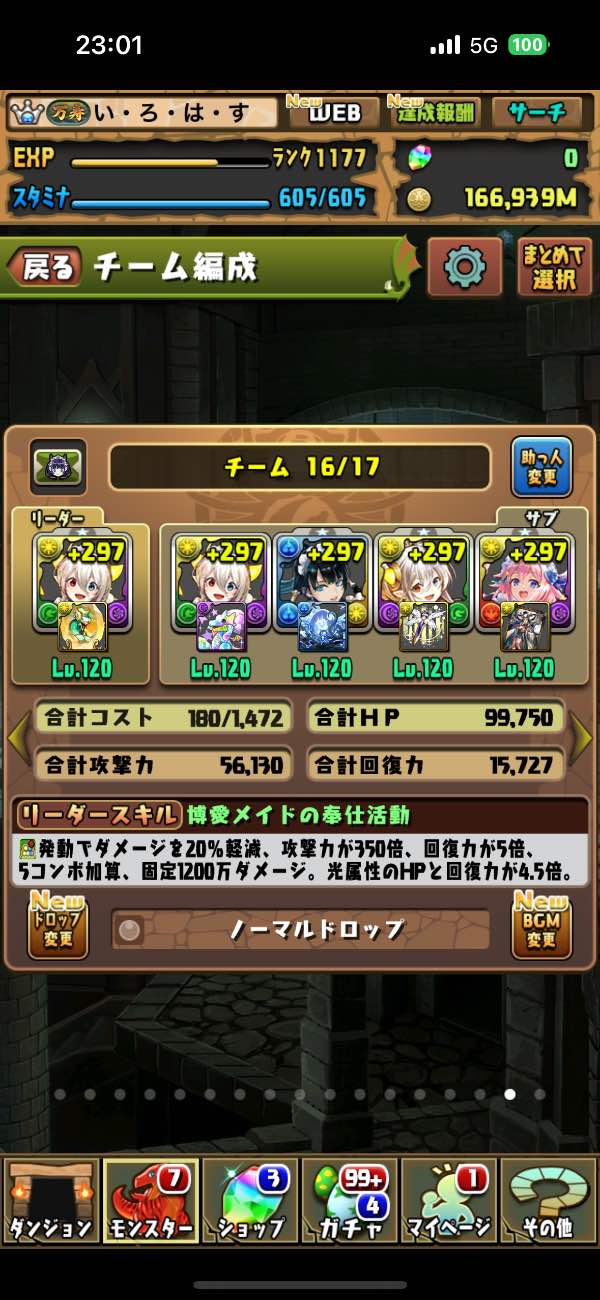Switch to the ダンジョン tab
The height and width of the screenshot is (1300, 600).
50,1200
